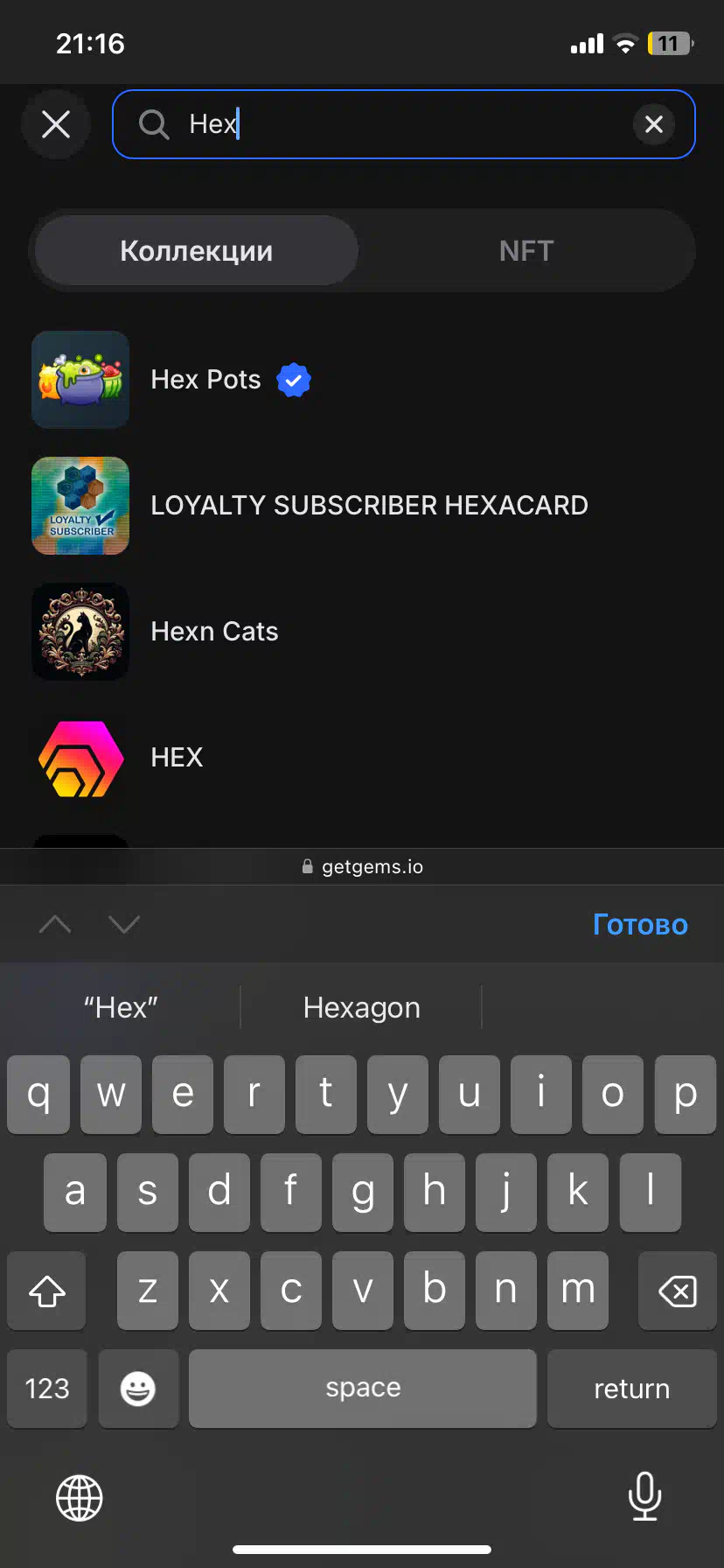This screenshot has height=1568, width=724.
Task: Open the emoji keyboard
Action: 138,1389
